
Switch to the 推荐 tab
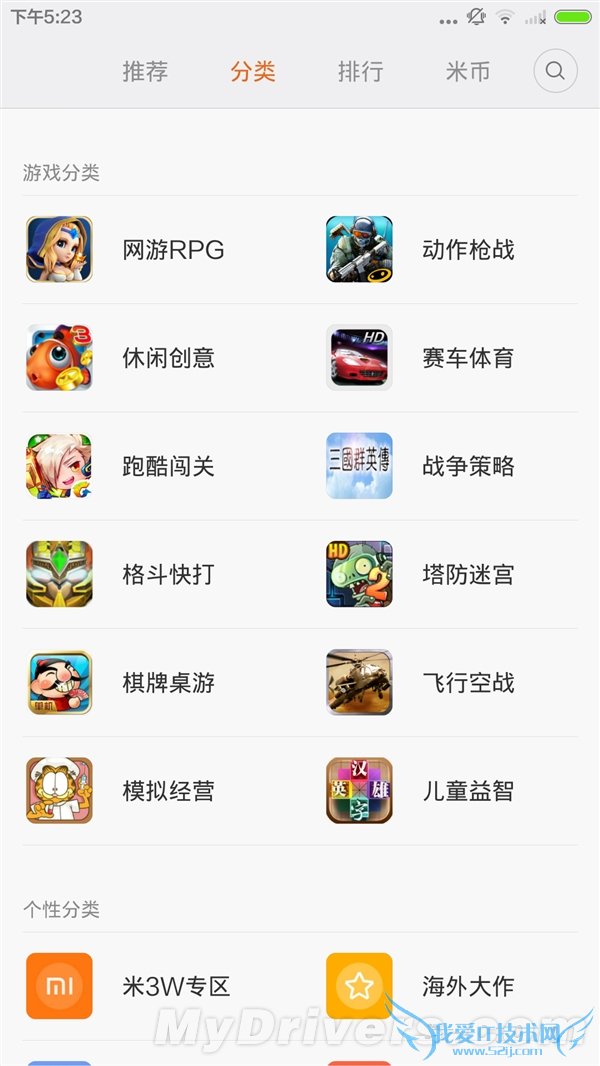coord(145,72)
